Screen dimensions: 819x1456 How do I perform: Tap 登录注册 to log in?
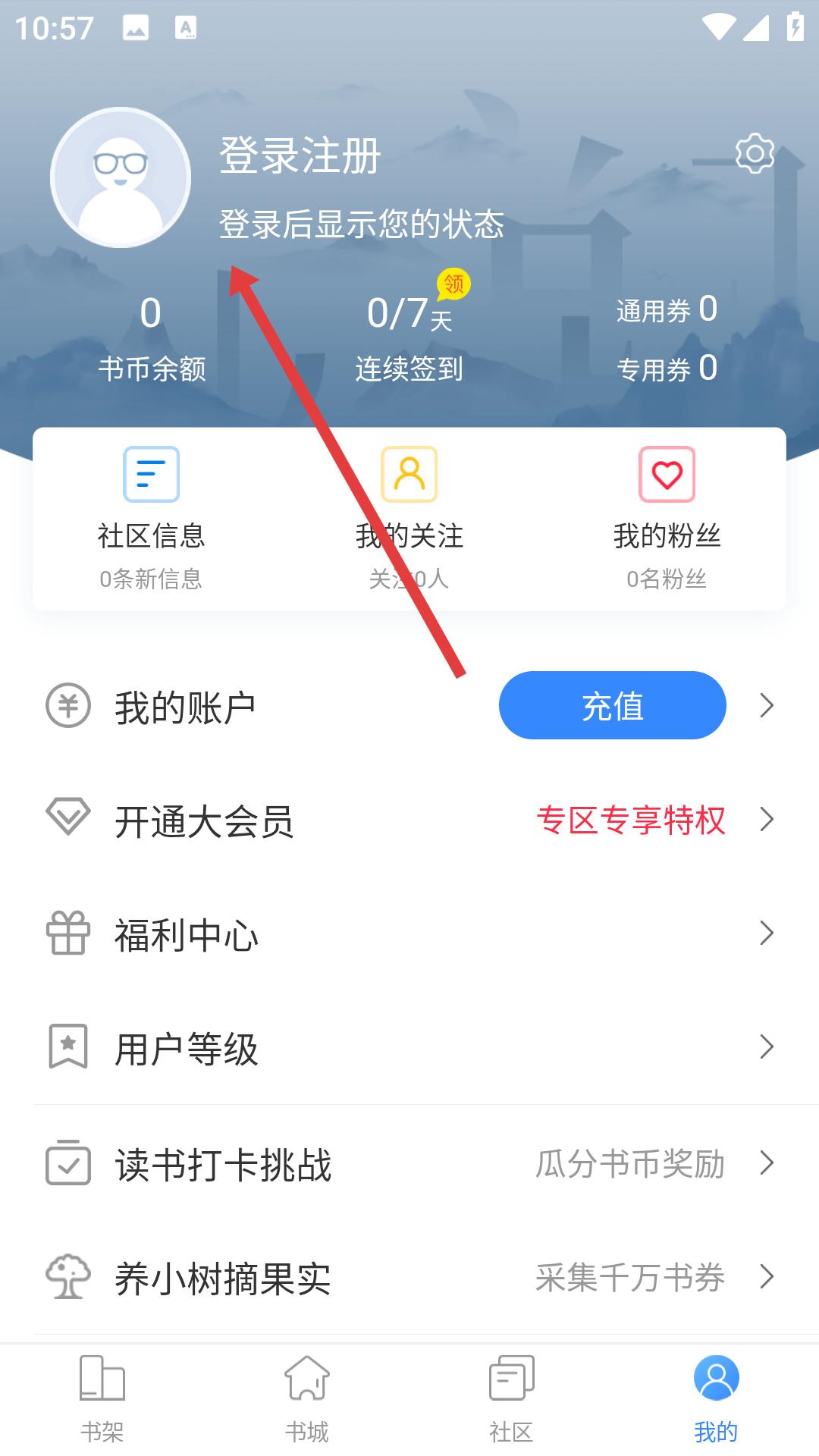point(300,155)
